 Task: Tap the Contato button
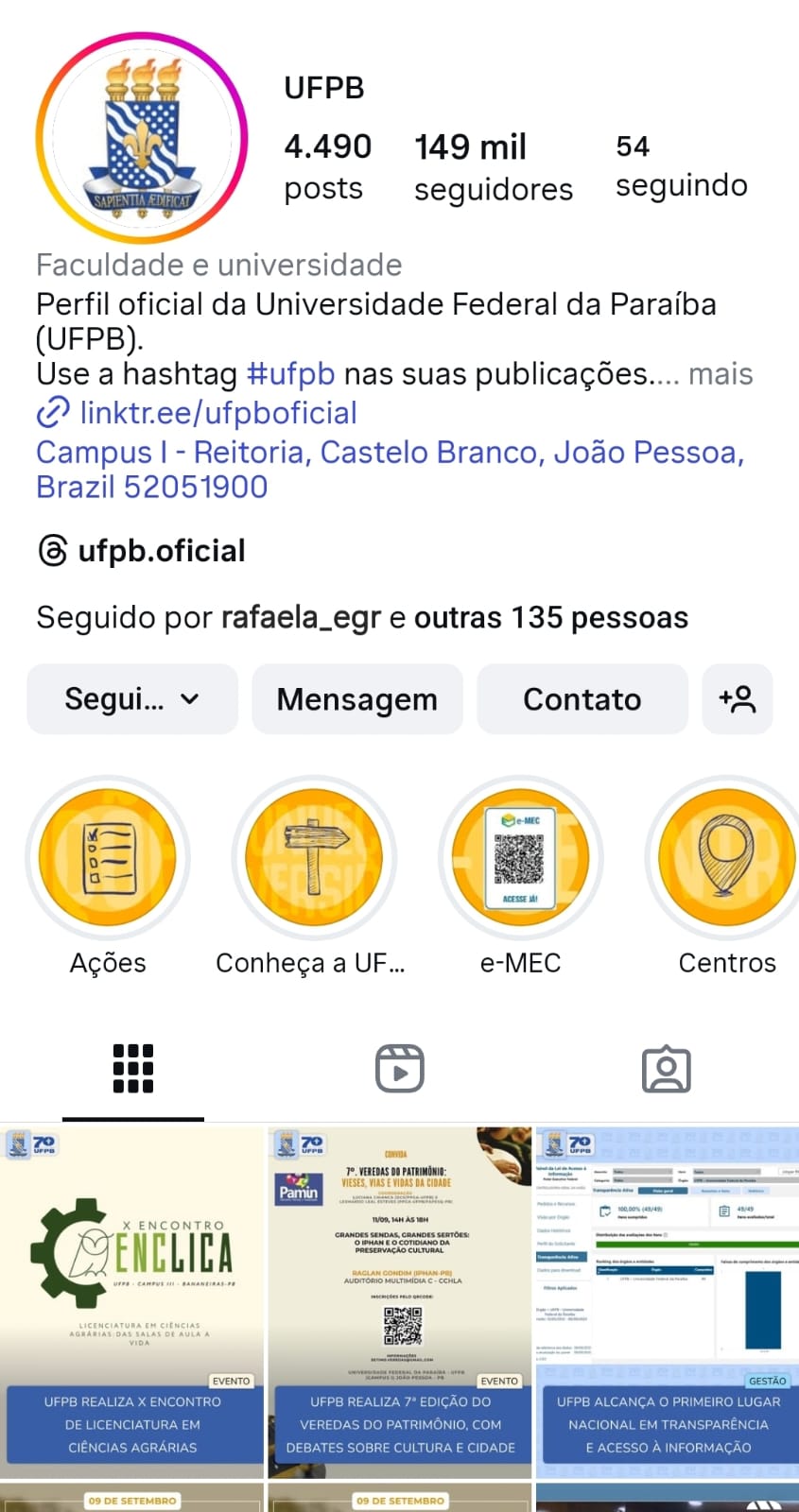(x=582, y=699)
